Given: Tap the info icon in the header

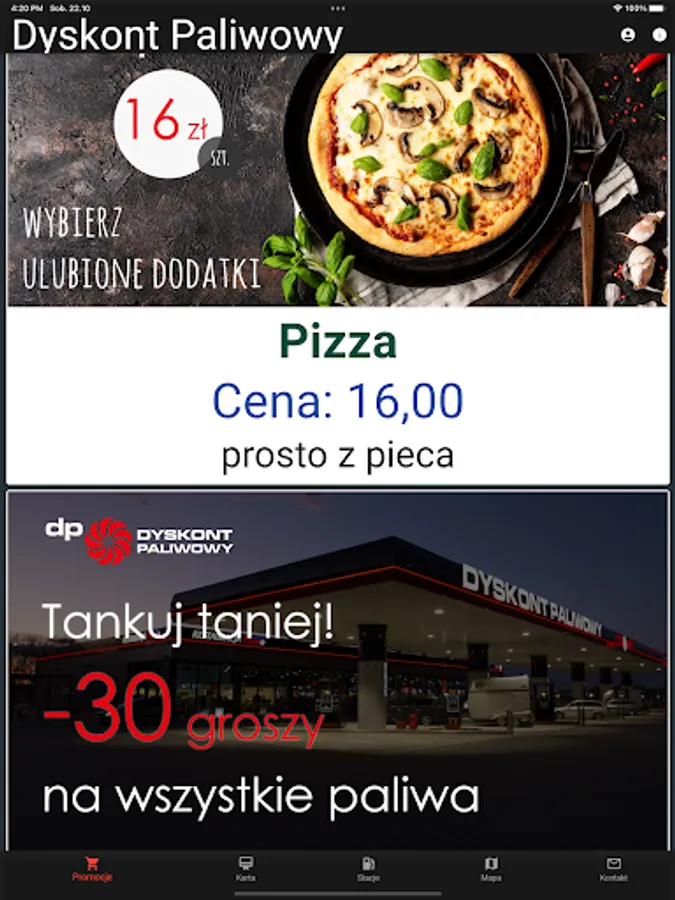Looking at the screenshot, I should point(659,35).
